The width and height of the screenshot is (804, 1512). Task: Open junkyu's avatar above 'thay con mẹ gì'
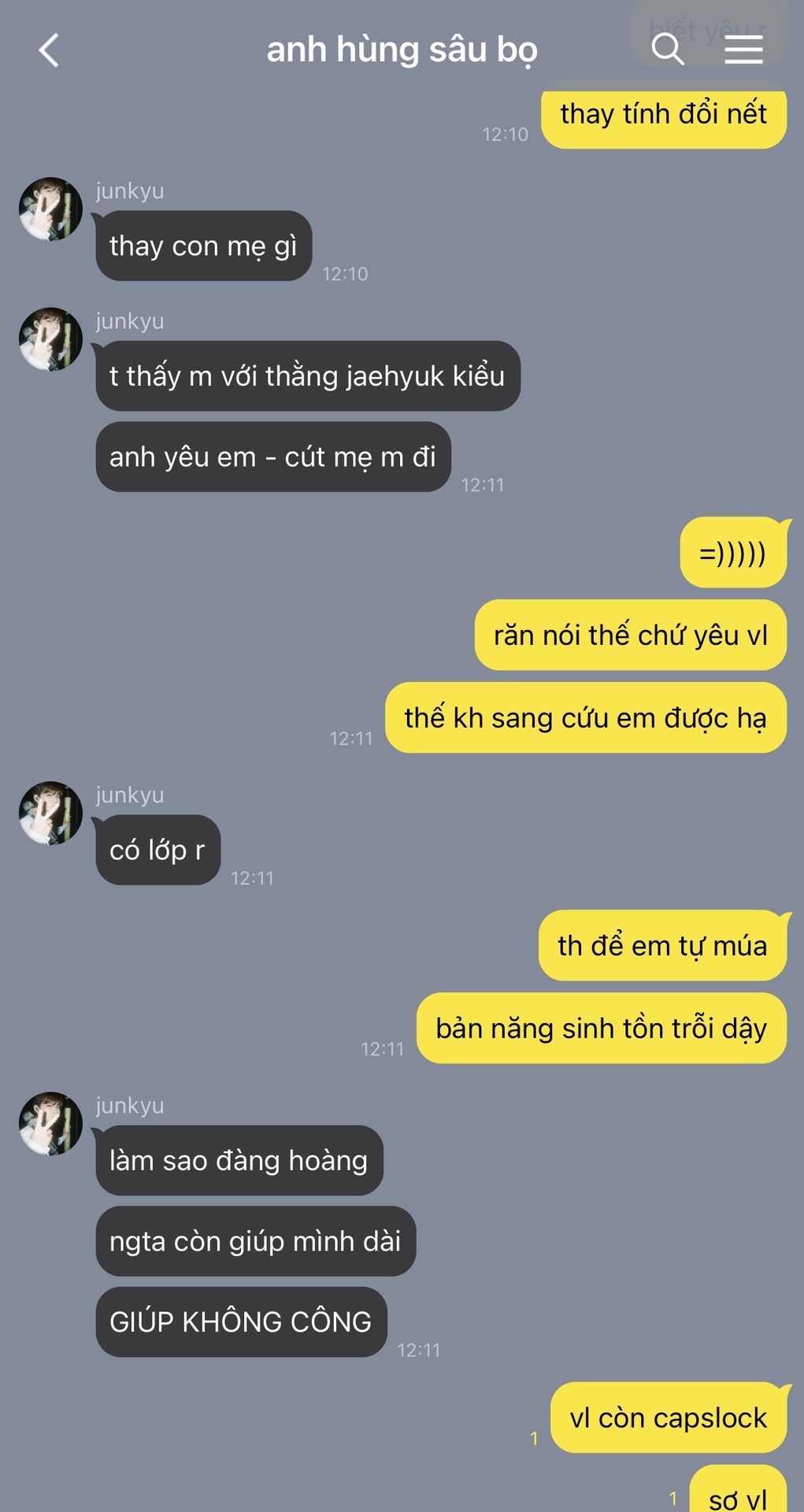pyautogui.click(x=50, y=209)
